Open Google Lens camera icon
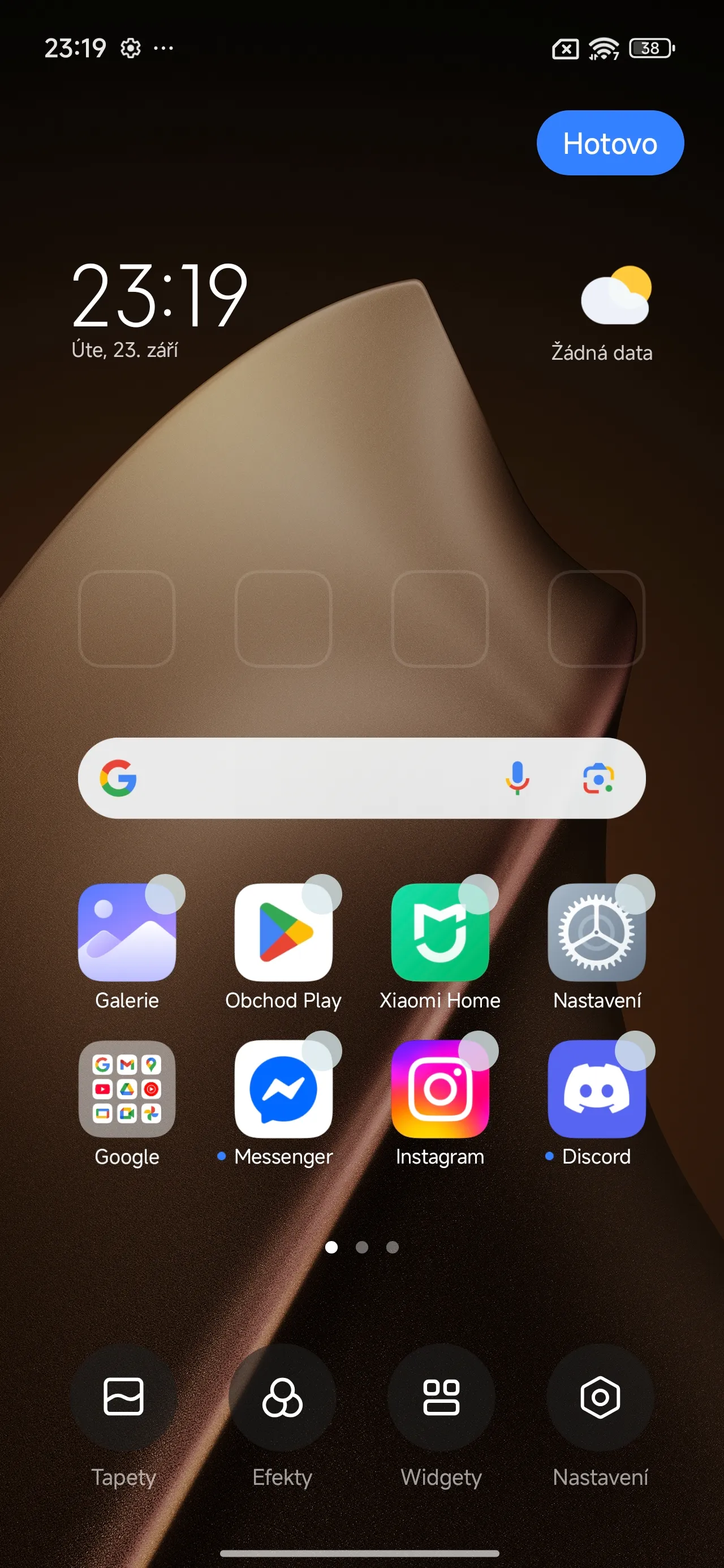Screen dimensions: 724x1568 pos(598,778)
